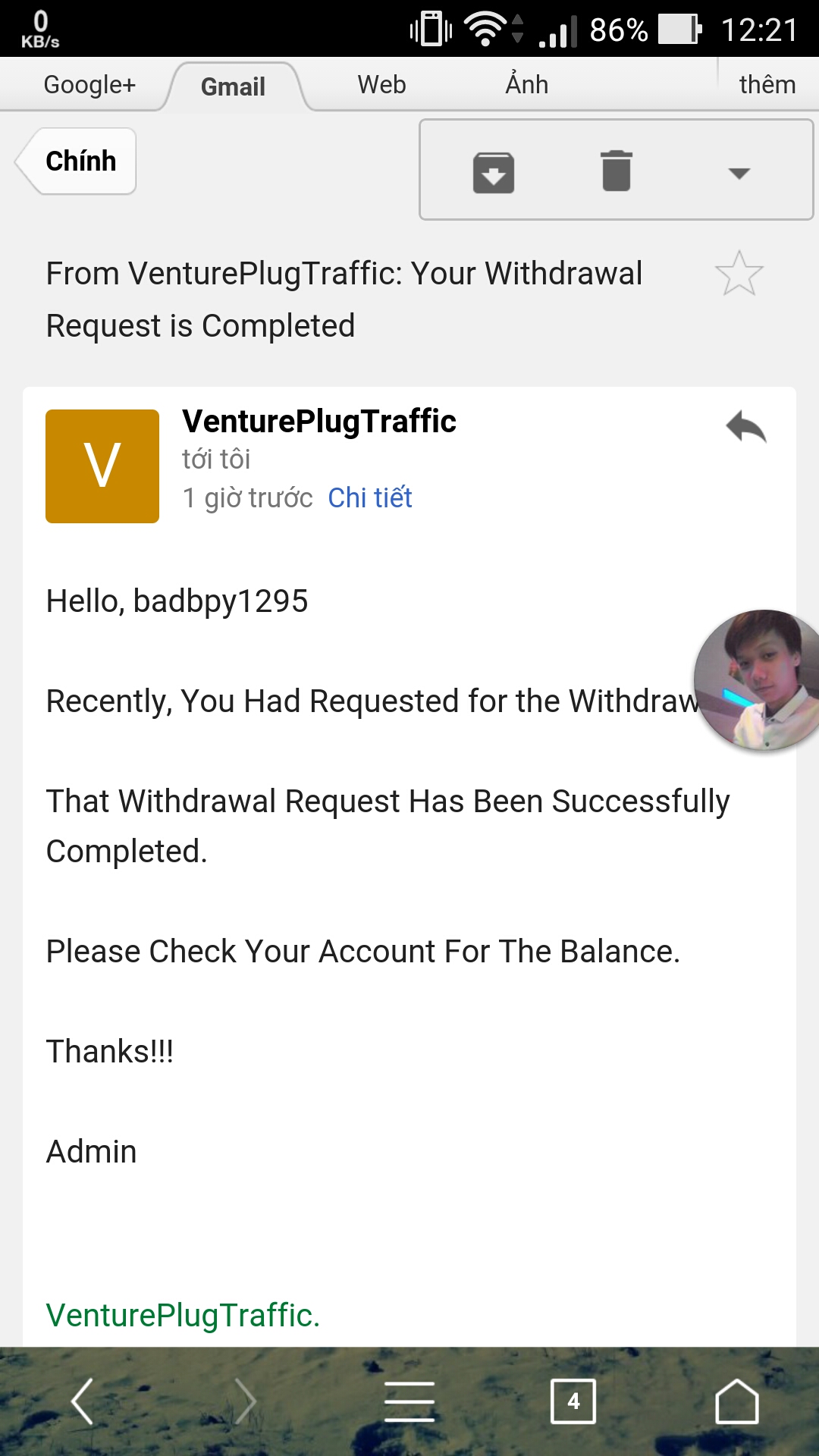Show message details via Chi tiết
Image resolution: width=819 pixels, height=1456 pixels.
click(x=369, y=498)
